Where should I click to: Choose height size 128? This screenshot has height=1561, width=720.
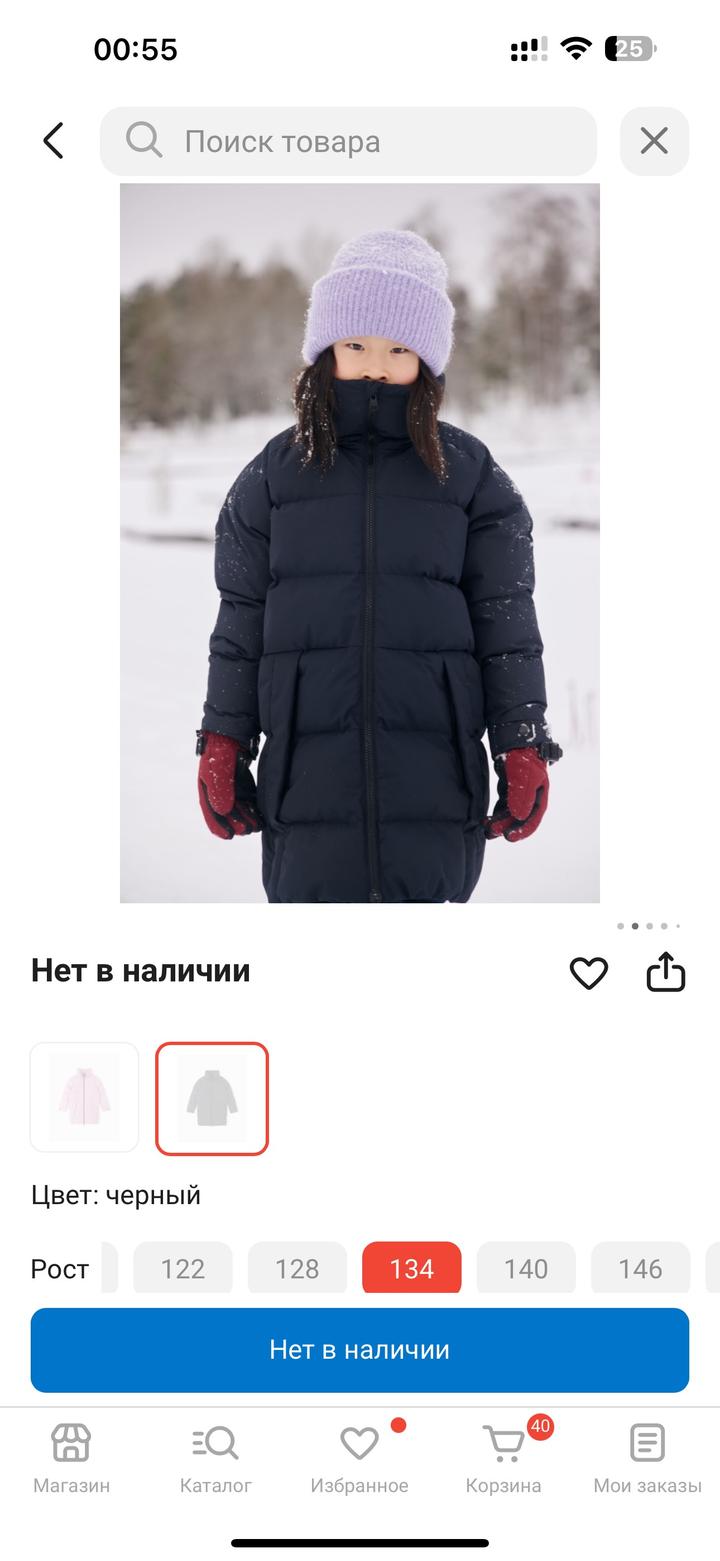[297, 1268]
